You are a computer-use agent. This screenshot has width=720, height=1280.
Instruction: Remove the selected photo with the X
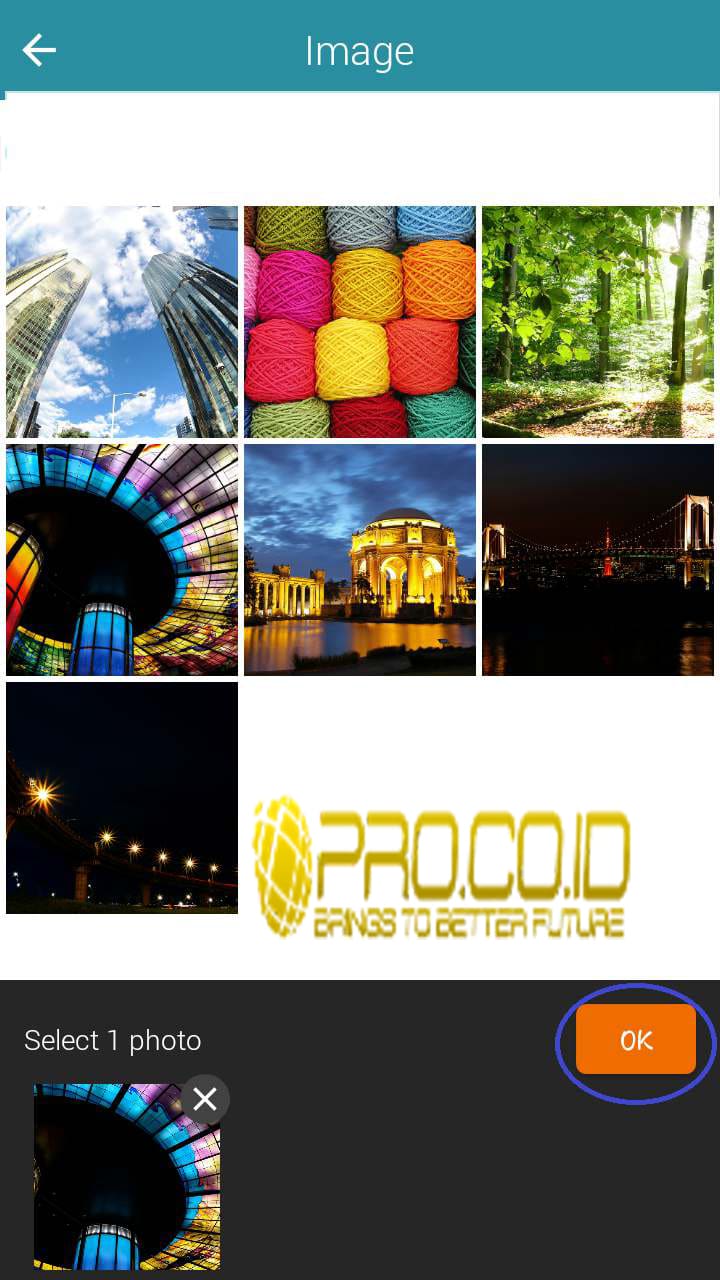205,1100
